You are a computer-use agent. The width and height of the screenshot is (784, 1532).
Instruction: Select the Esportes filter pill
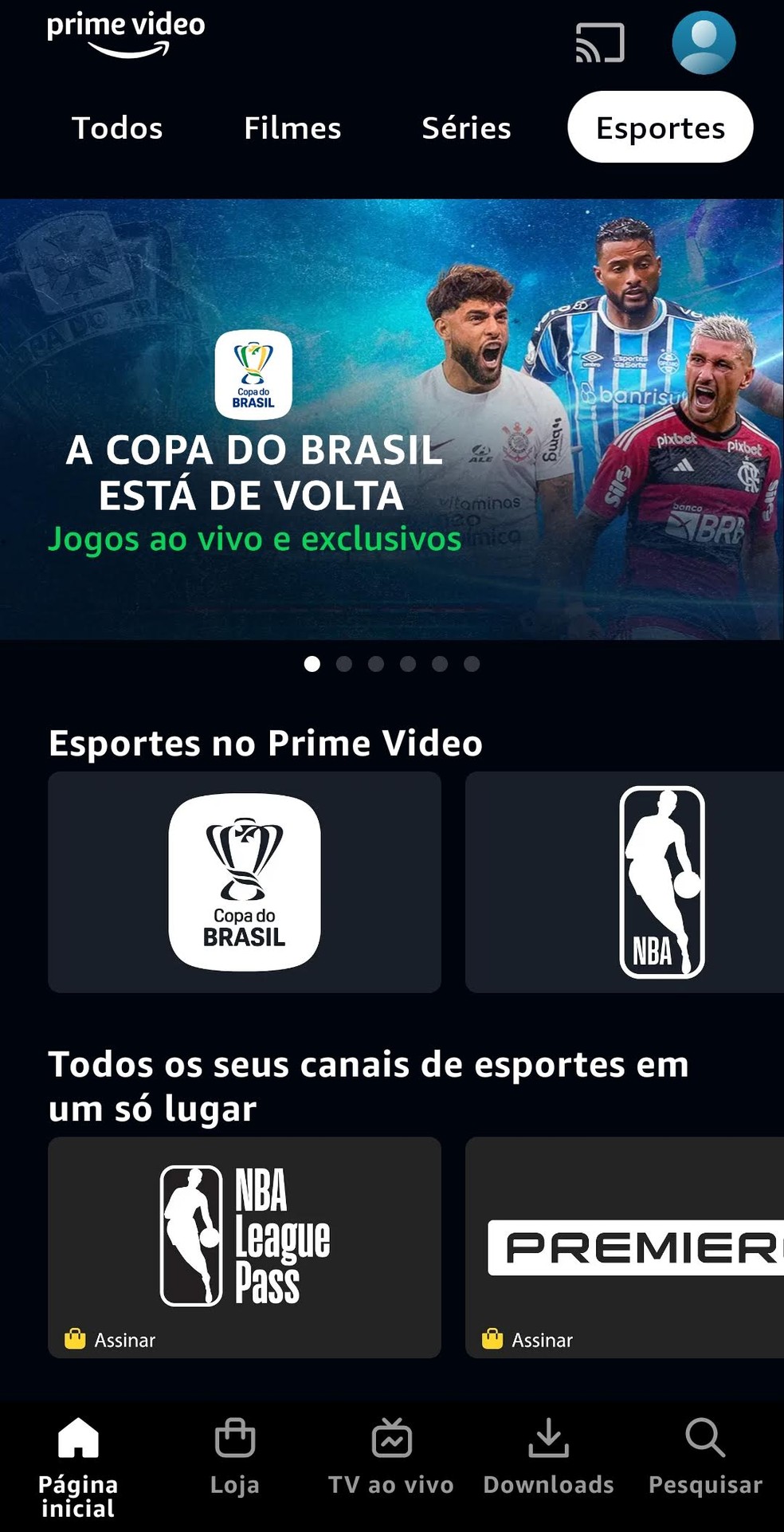[x=660, y=127]
